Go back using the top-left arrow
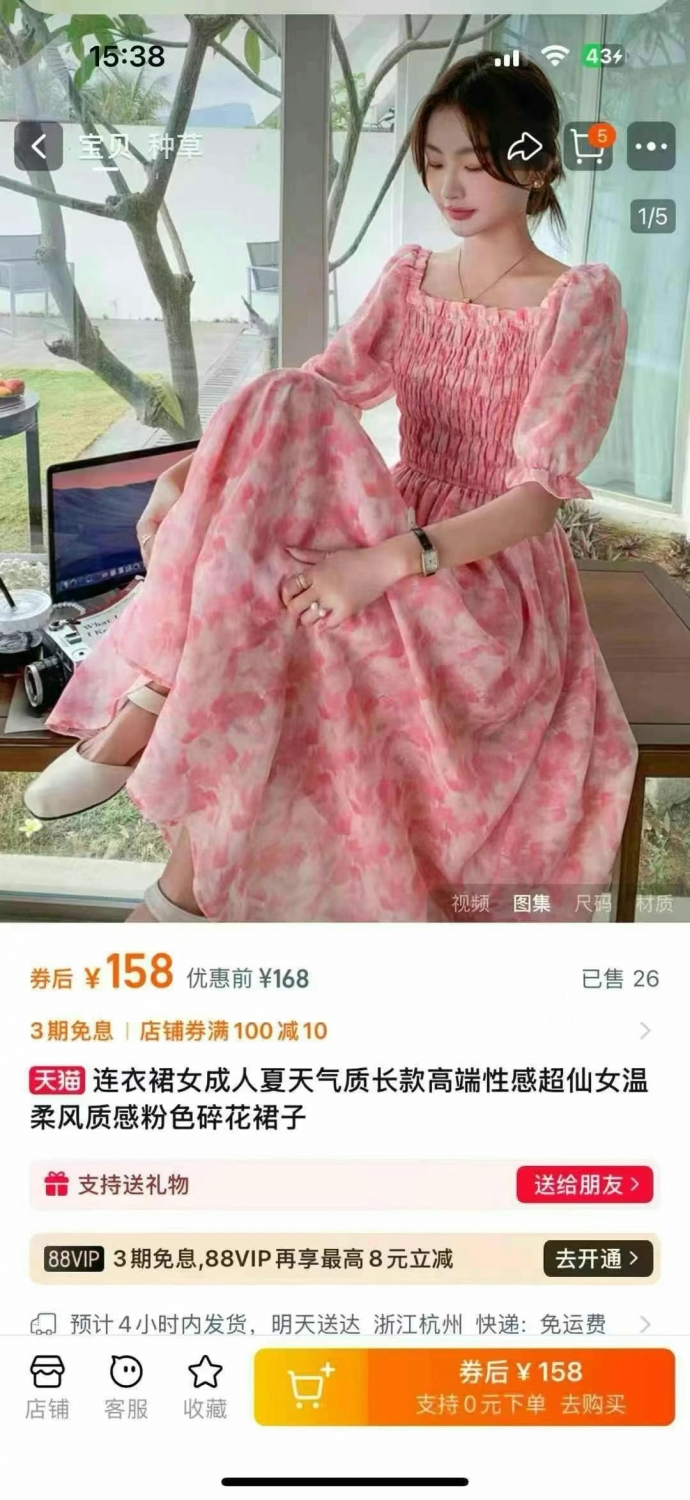This screenshot has width=690, height=1500. pyautogui.click(x=38, y=146)
